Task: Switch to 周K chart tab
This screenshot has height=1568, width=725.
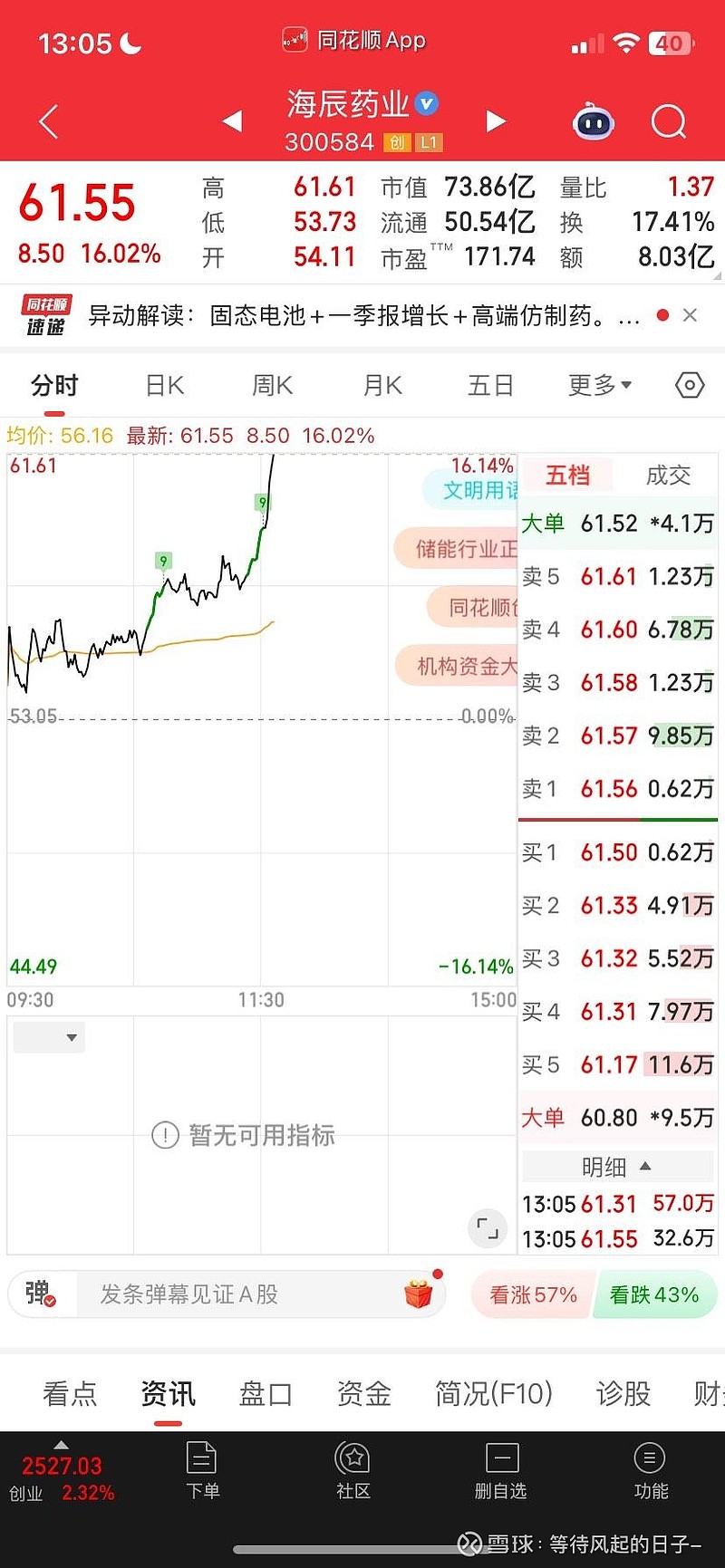Action: point(273,386)
